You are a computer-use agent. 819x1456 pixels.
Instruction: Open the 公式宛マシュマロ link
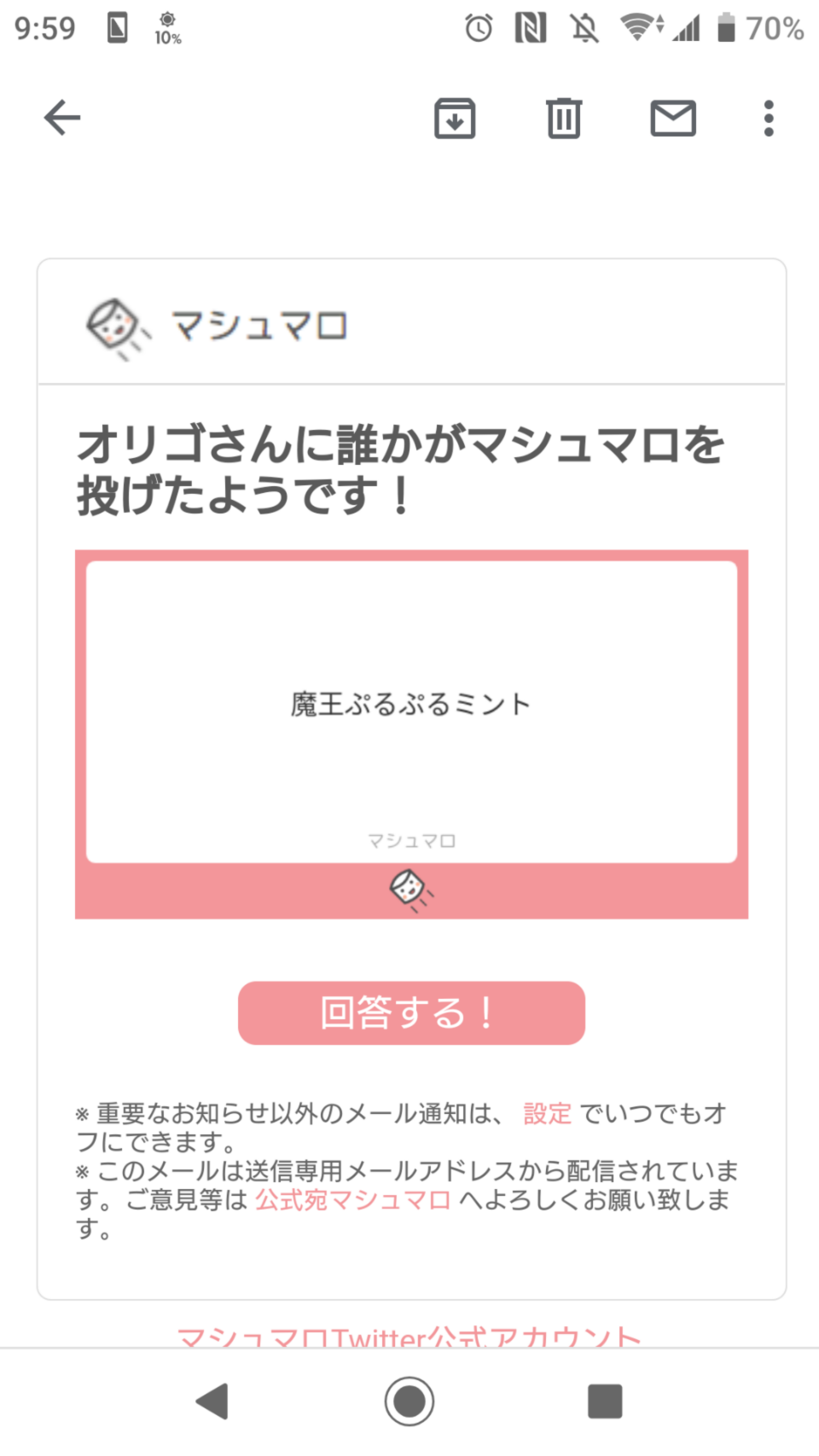pos(352,1199)
